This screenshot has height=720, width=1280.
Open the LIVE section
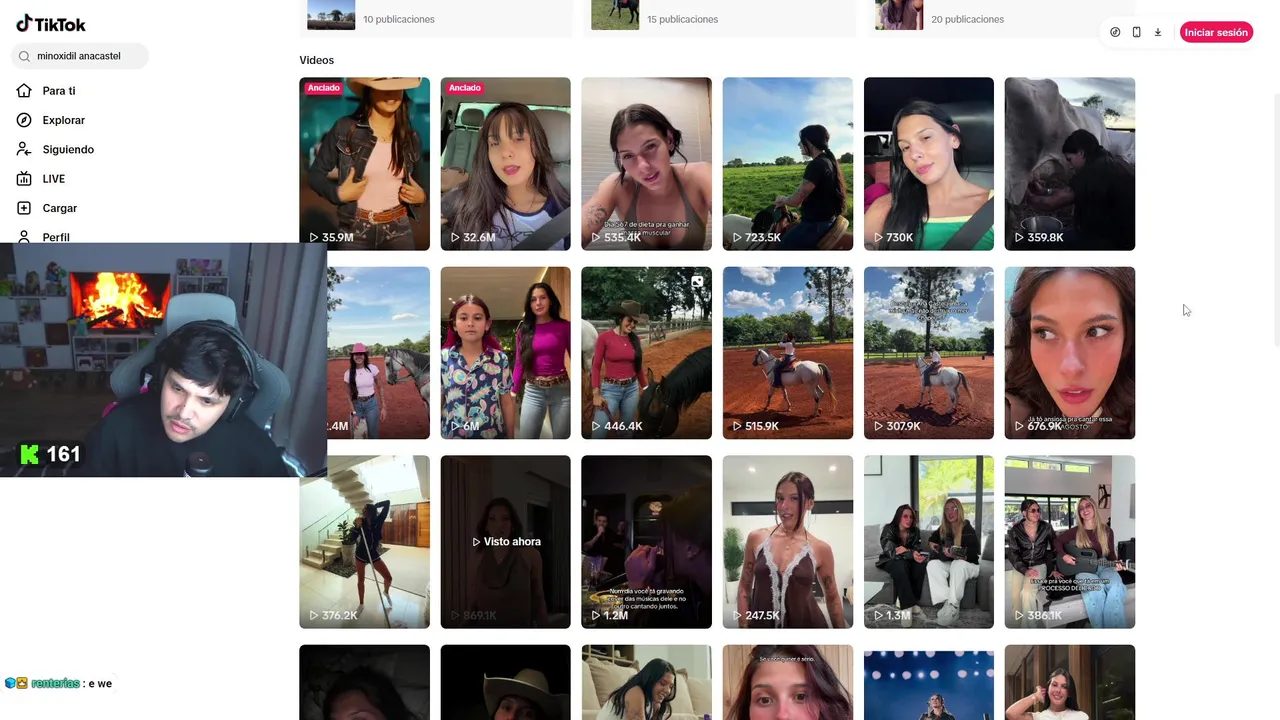[x=53, y=179]
